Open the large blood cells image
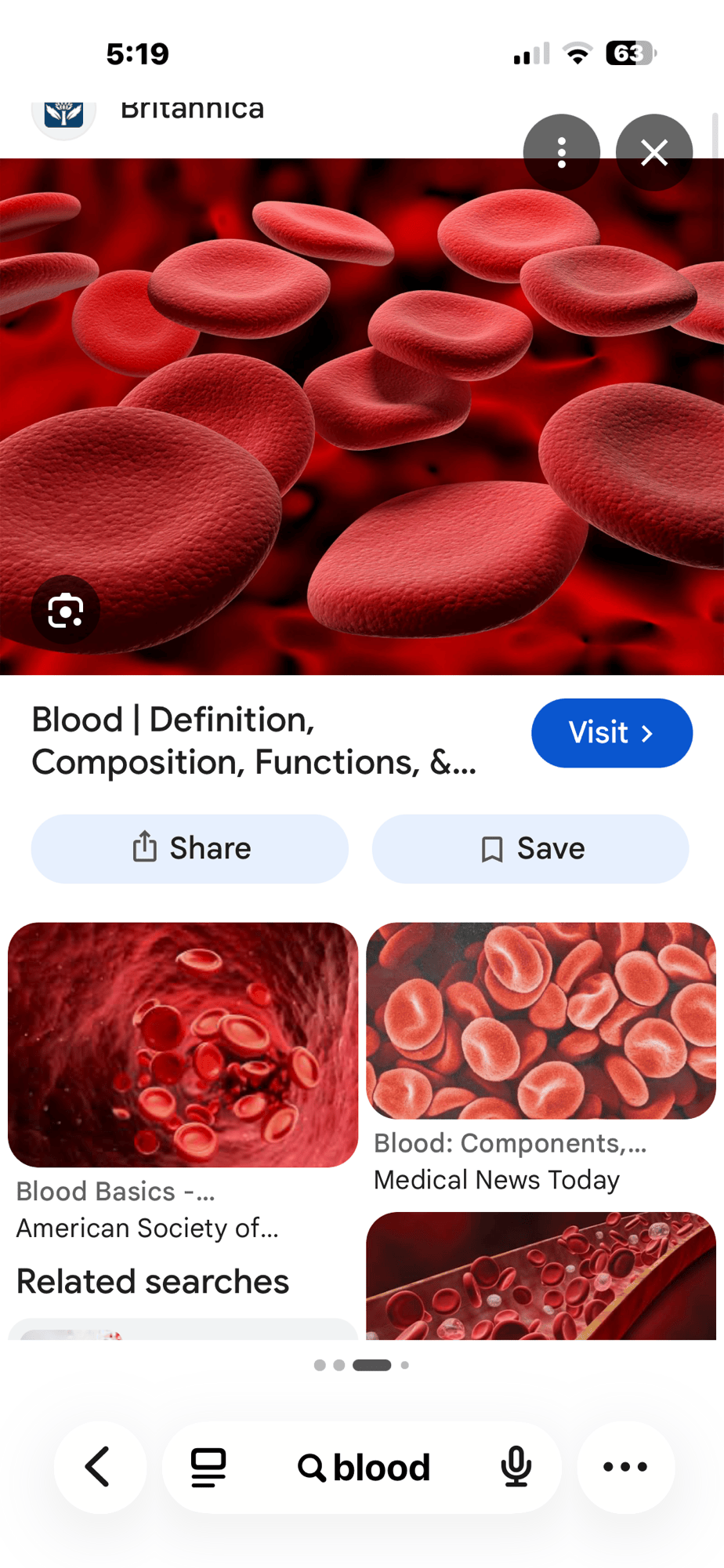 click(x=362, y=416)
